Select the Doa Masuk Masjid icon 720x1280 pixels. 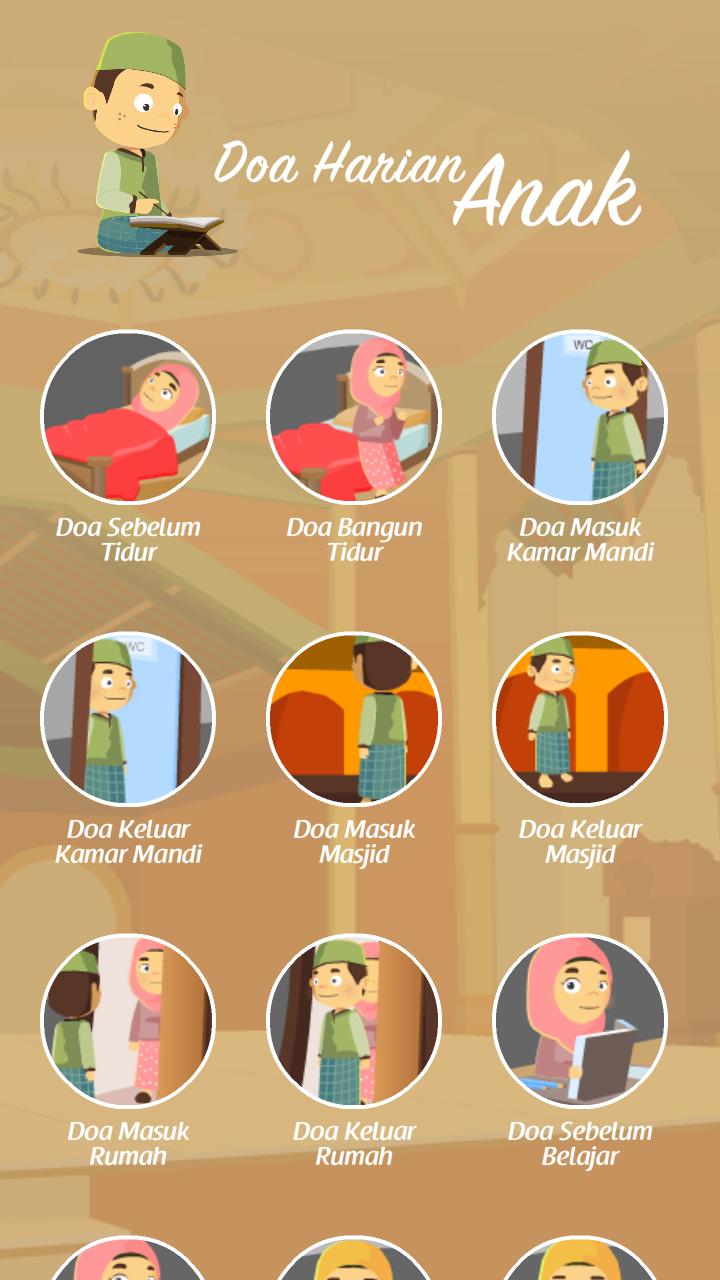pyautogui.click(x=353, y=718)
